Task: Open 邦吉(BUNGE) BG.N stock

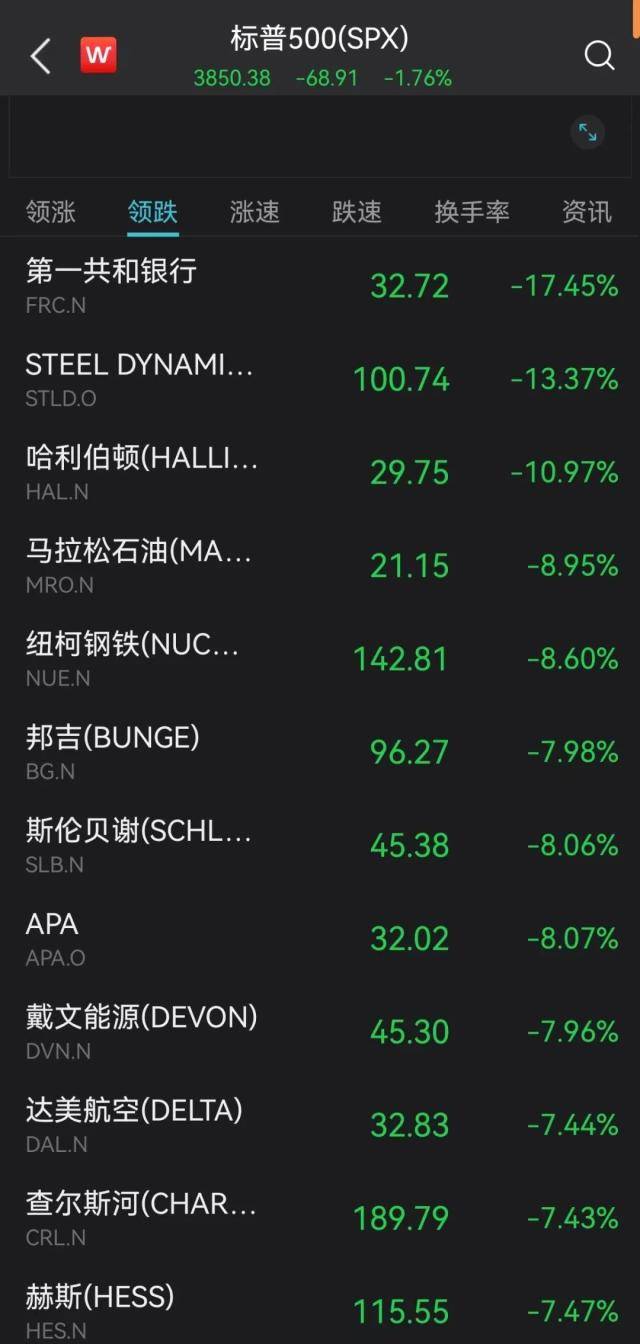Action: 320,752
